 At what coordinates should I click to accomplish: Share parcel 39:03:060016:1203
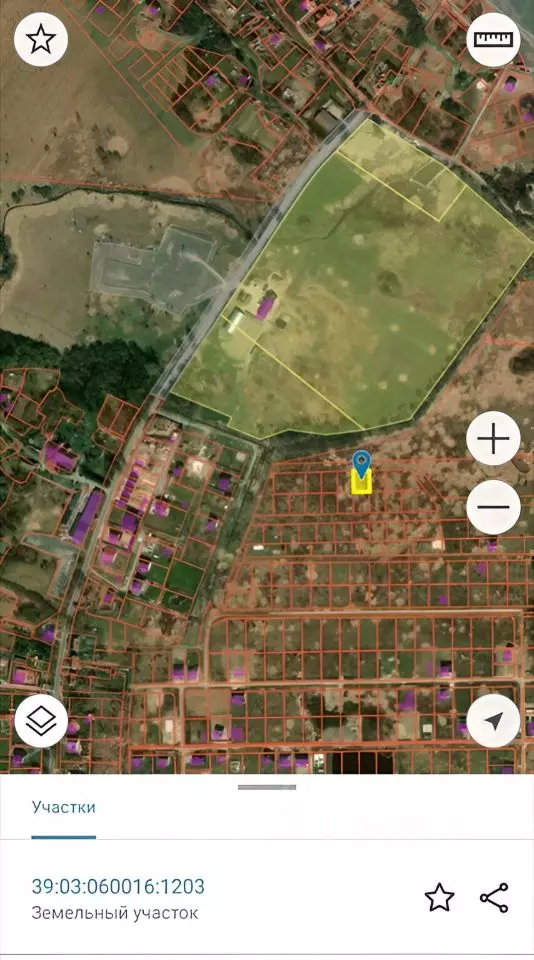(494, 898)
